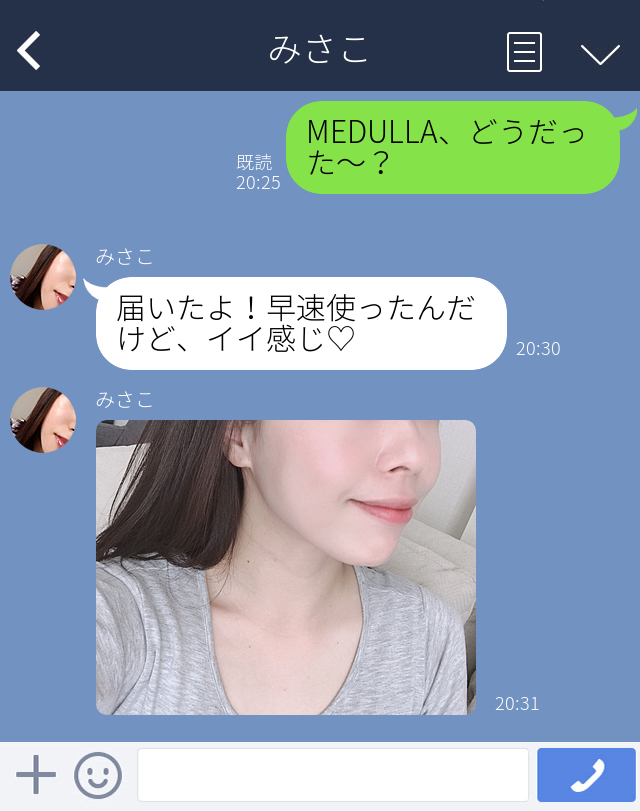Start a voice call with みさこ
640x811 pixels.
click(586, 775)
